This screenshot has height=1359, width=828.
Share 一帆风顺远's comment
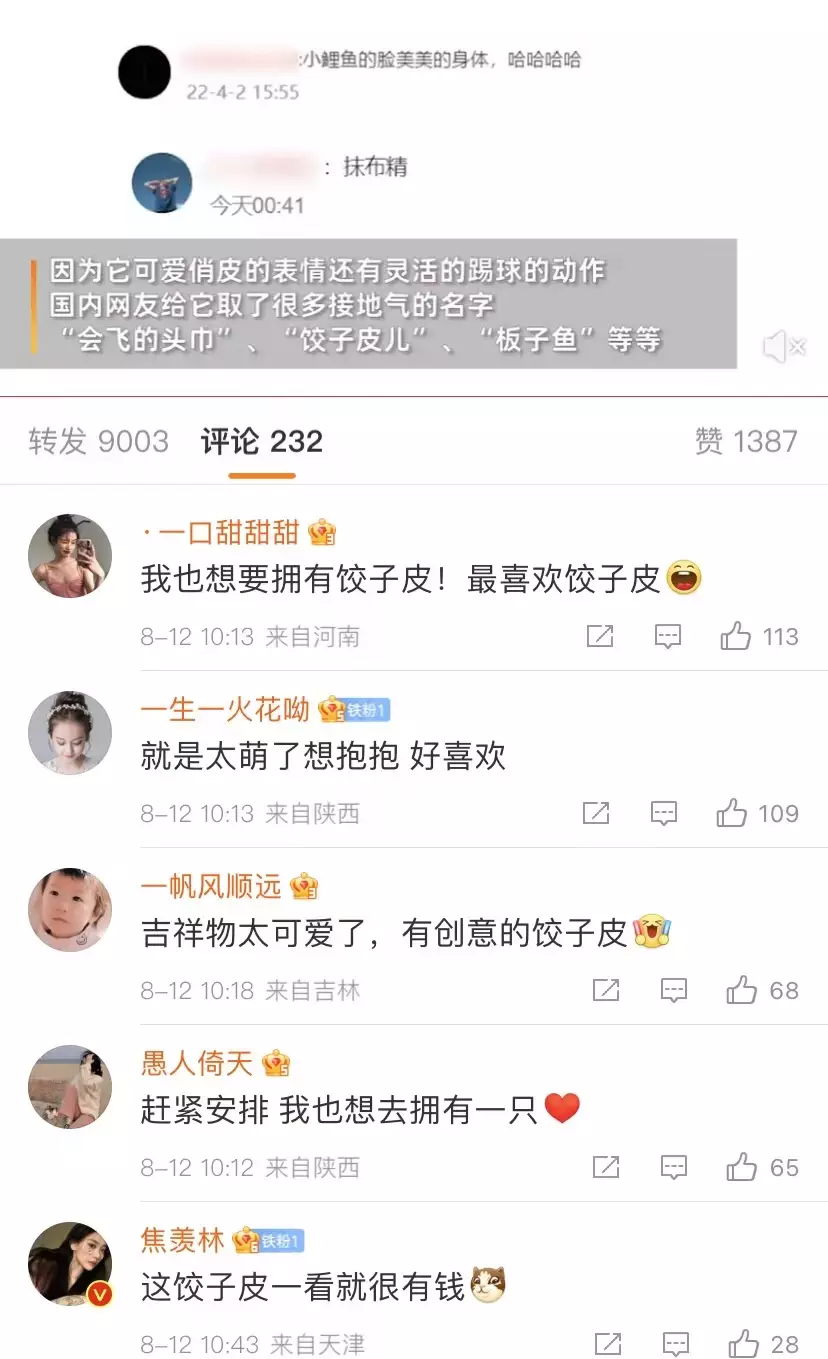[x=606, y=990]
